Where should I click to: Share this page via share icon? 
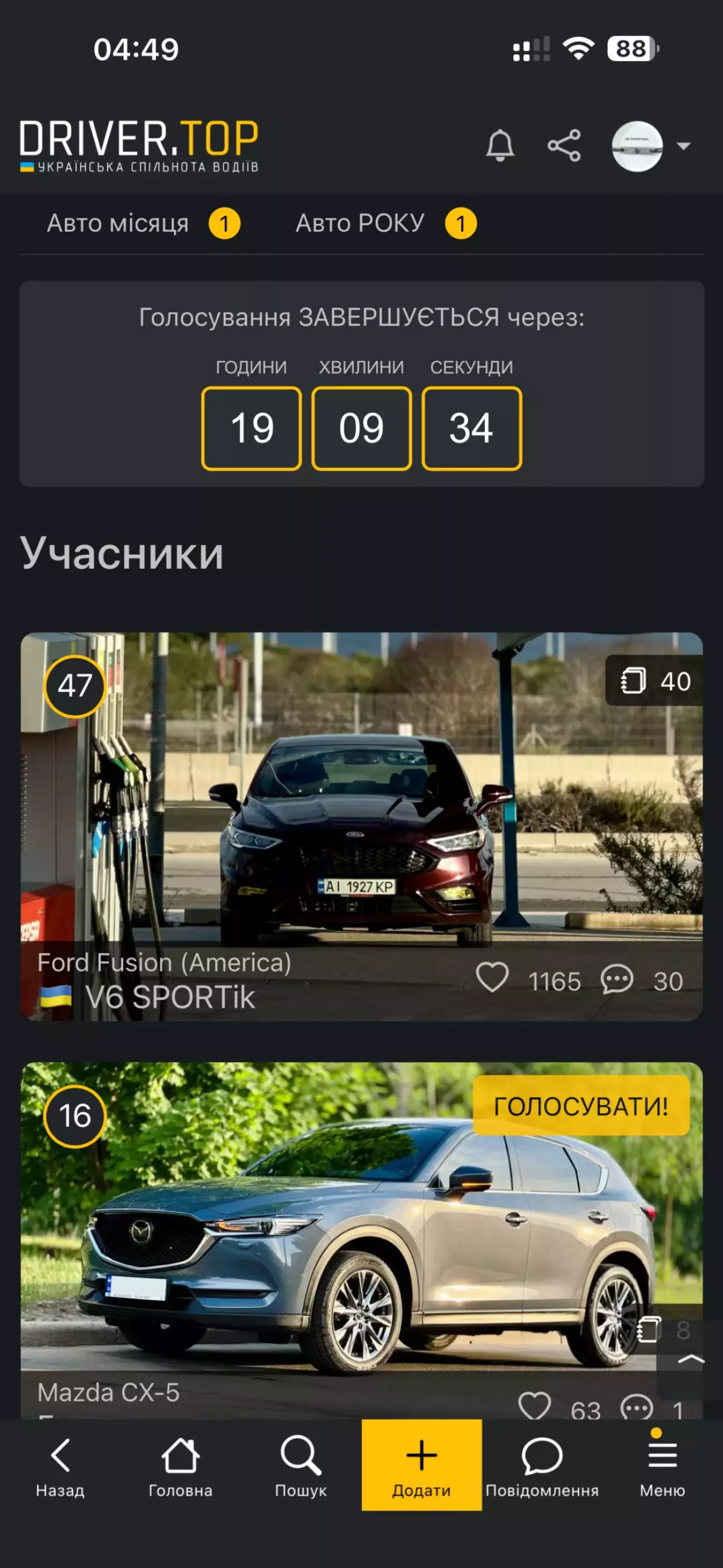564,146
